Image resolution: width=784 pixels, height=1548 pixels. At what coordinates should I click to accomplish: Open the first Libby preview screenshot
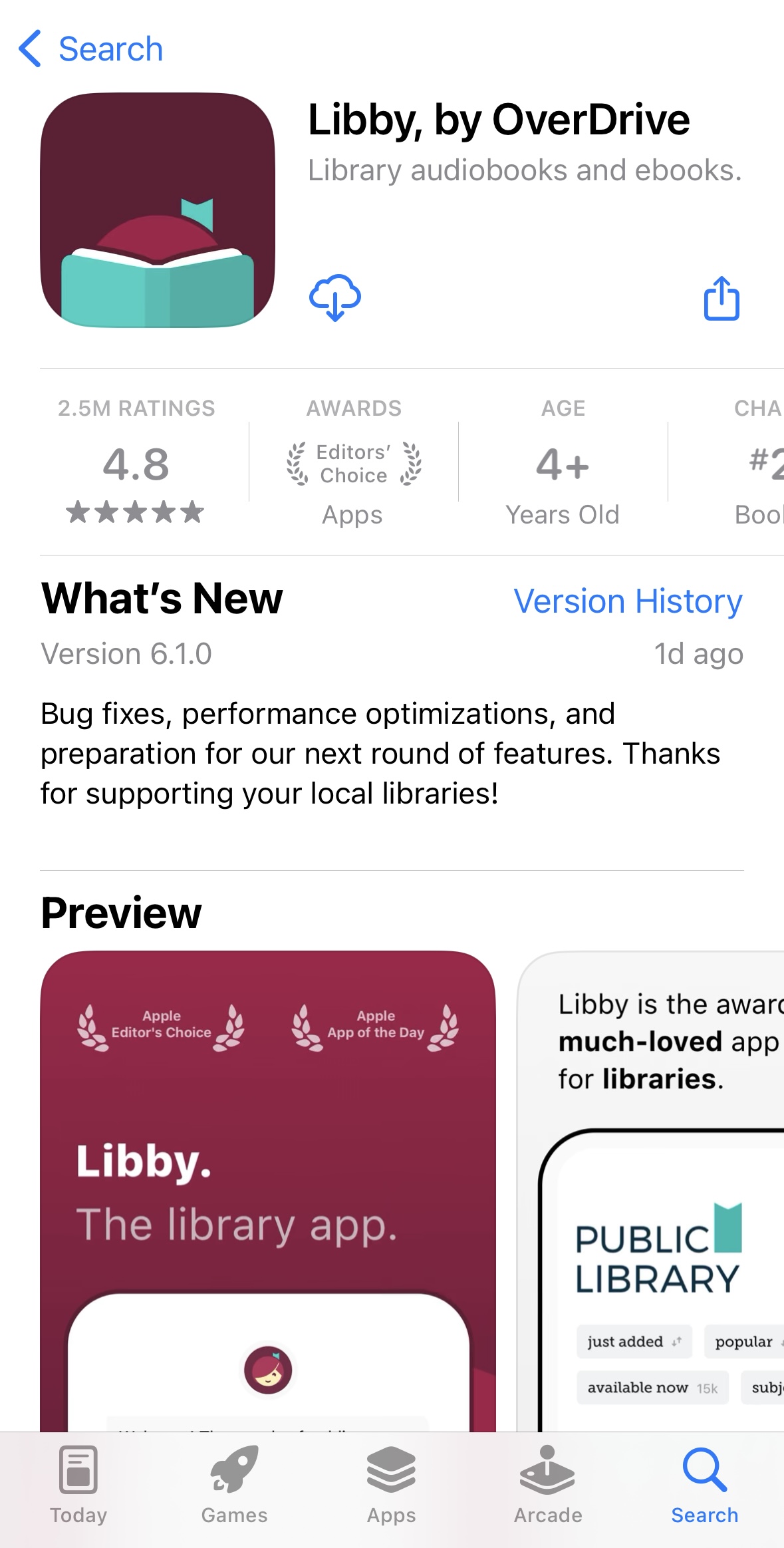point(268,1191)
